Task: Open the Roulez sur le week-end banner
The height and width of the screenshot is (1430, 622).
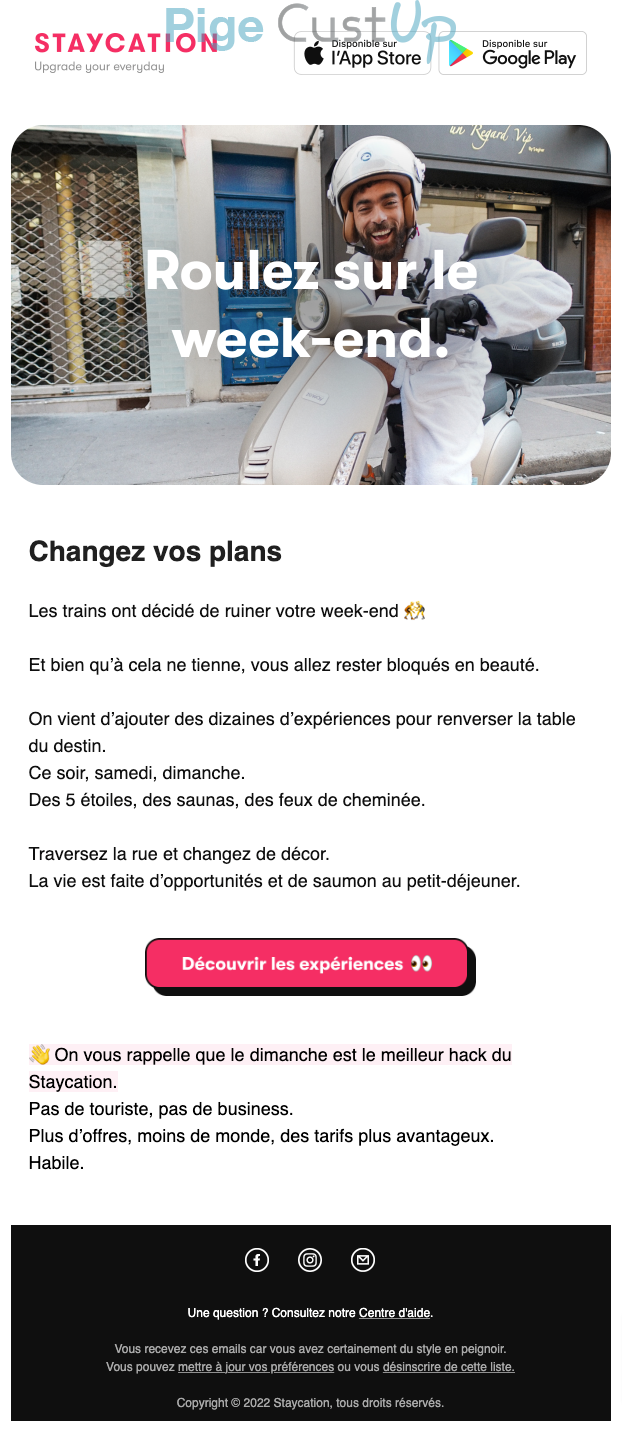Action: (x=310, y=305)
